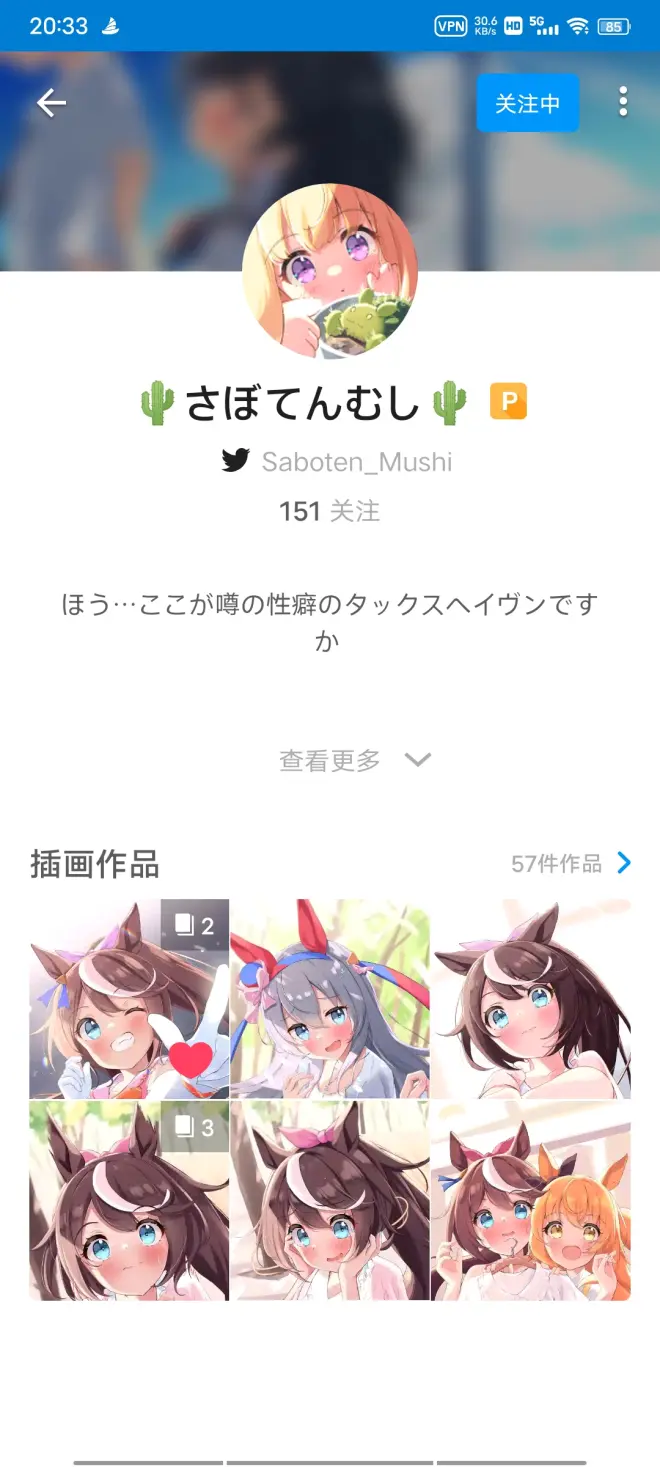Open the girl resting chin on hands artwork
The height and width of the screenshot is (1467, 660).
click(330, 1200)
